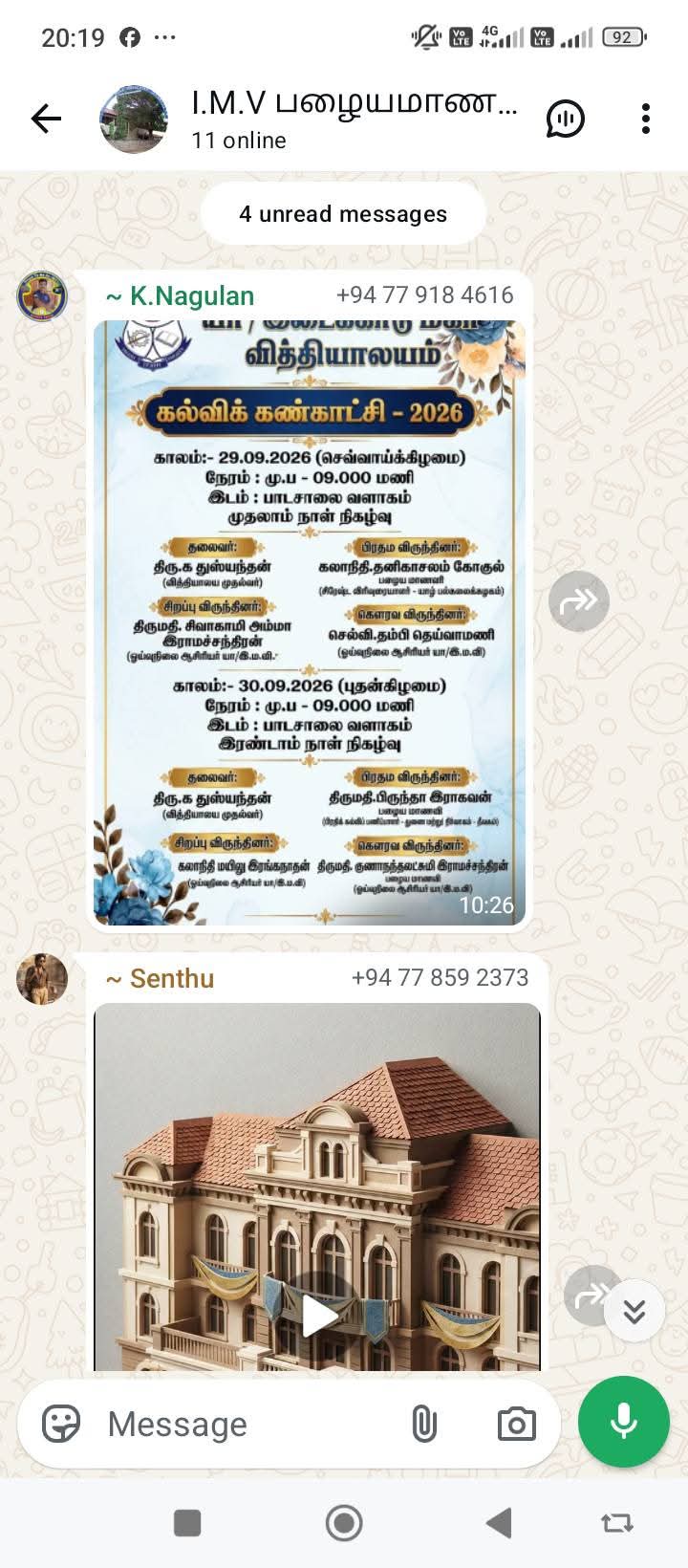Tap the sender name Senthu
688x1568 pixels.
[x=160, y=978]
